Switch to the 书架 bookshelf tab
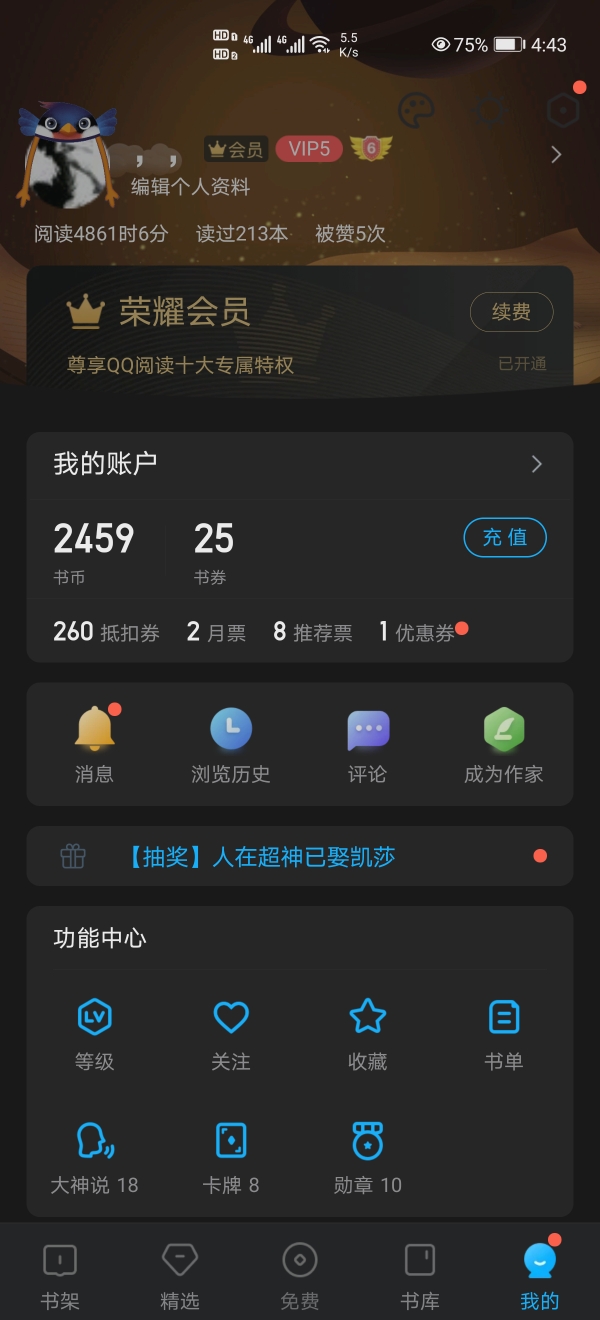 [60, 1275]
